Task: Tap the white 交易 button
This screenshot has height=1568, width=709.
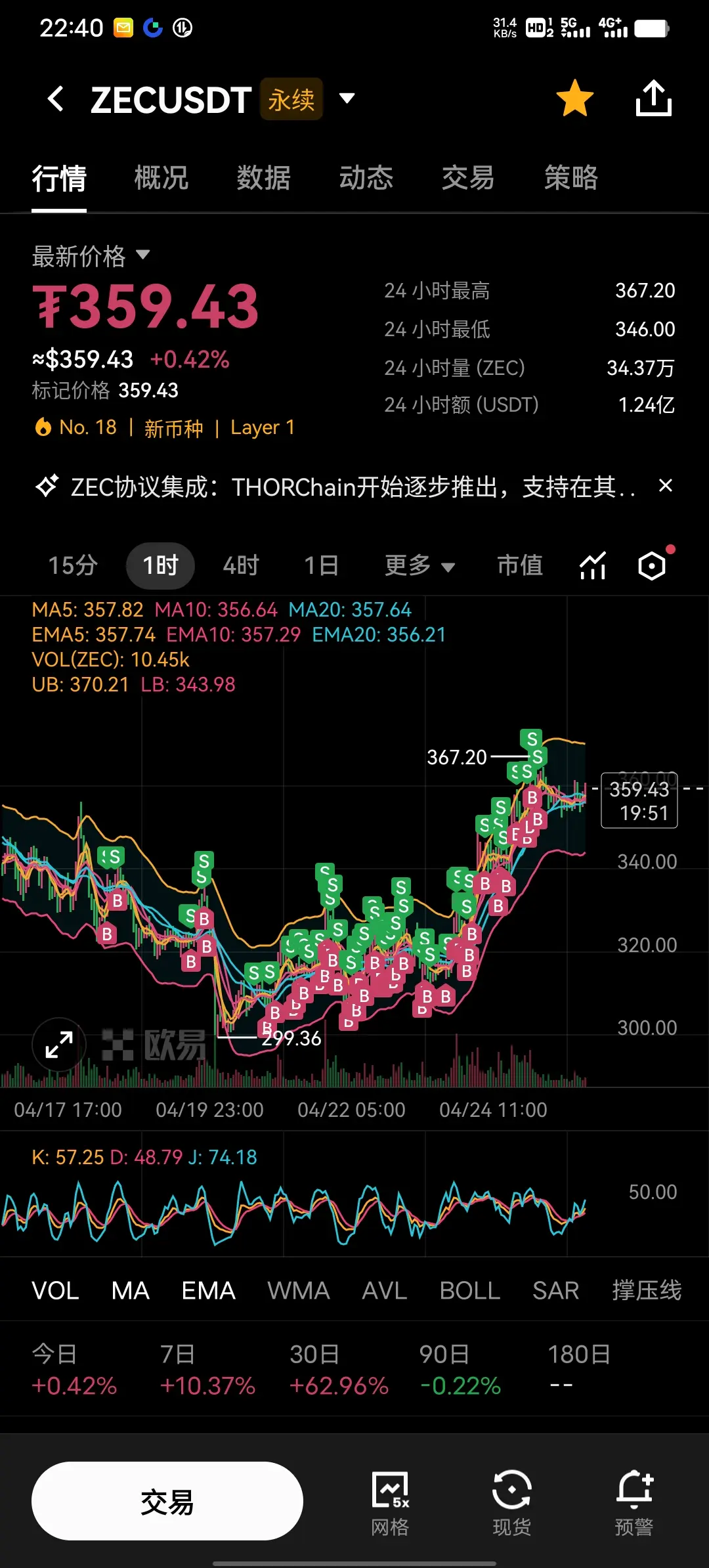Action: pyautogui.click(x=167, y=1501)
